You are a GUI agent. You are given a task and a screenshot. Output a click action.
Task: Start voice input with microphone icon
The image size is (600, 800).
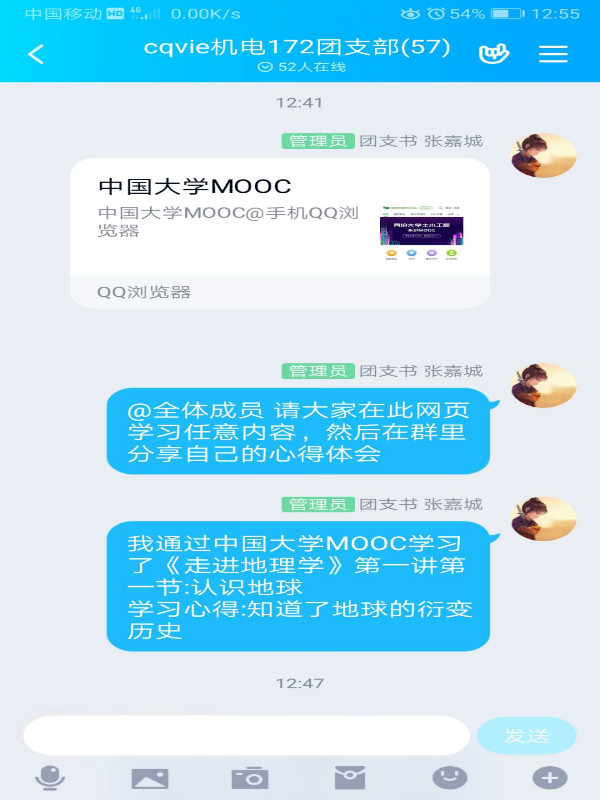point(50,777)
